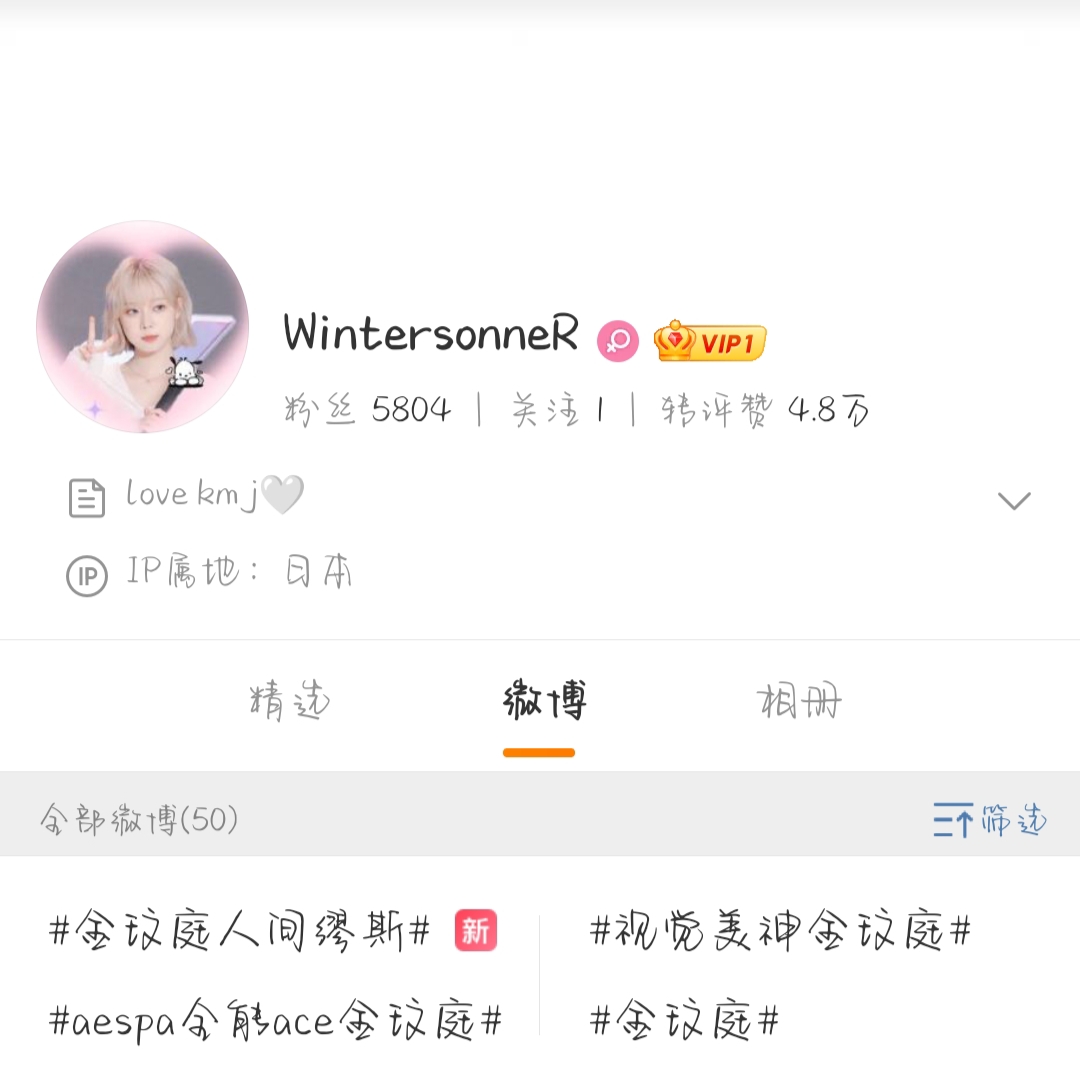Open hashtag #视觉美神金玟庭#
The image size is (1080, 1080).
780,932
